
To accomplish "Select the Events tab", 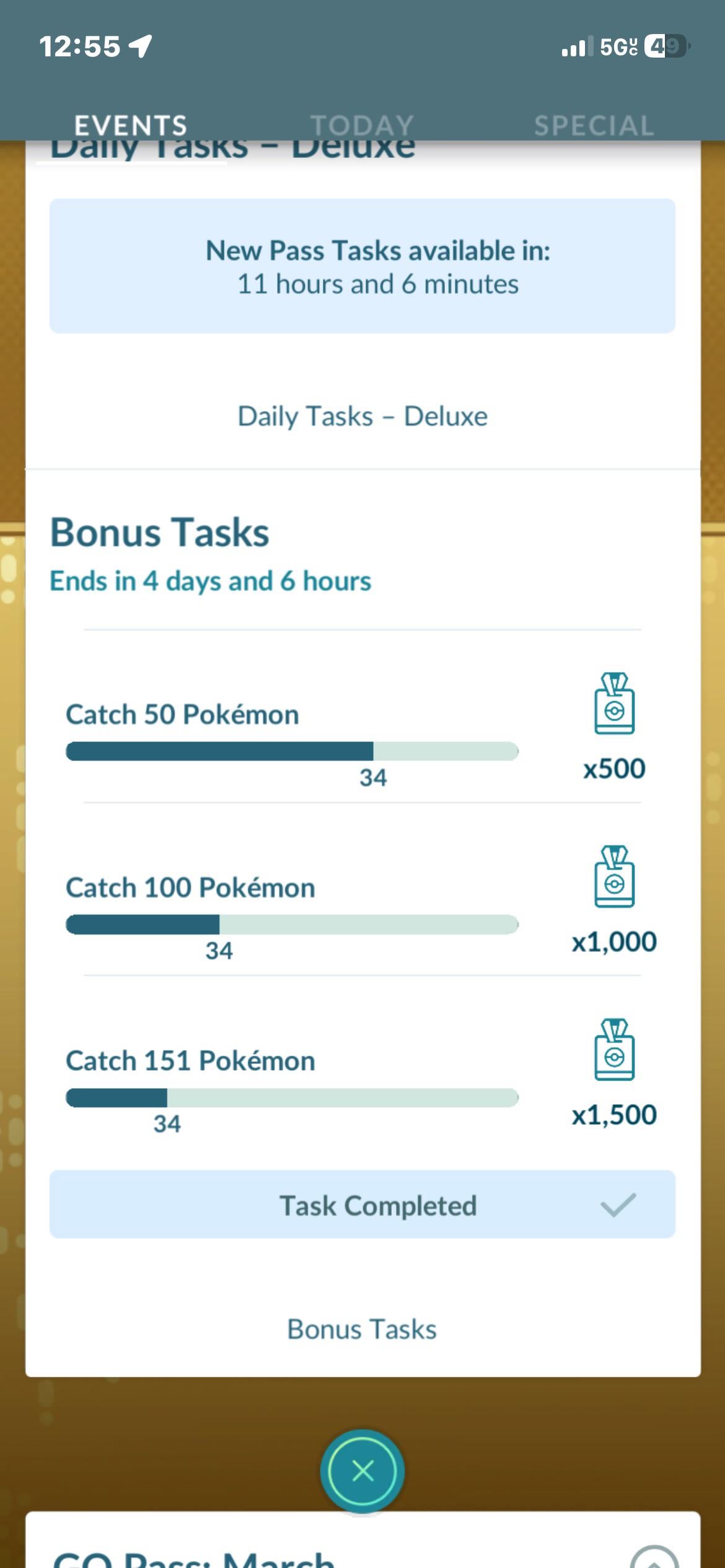I will (x=131, y=125).
